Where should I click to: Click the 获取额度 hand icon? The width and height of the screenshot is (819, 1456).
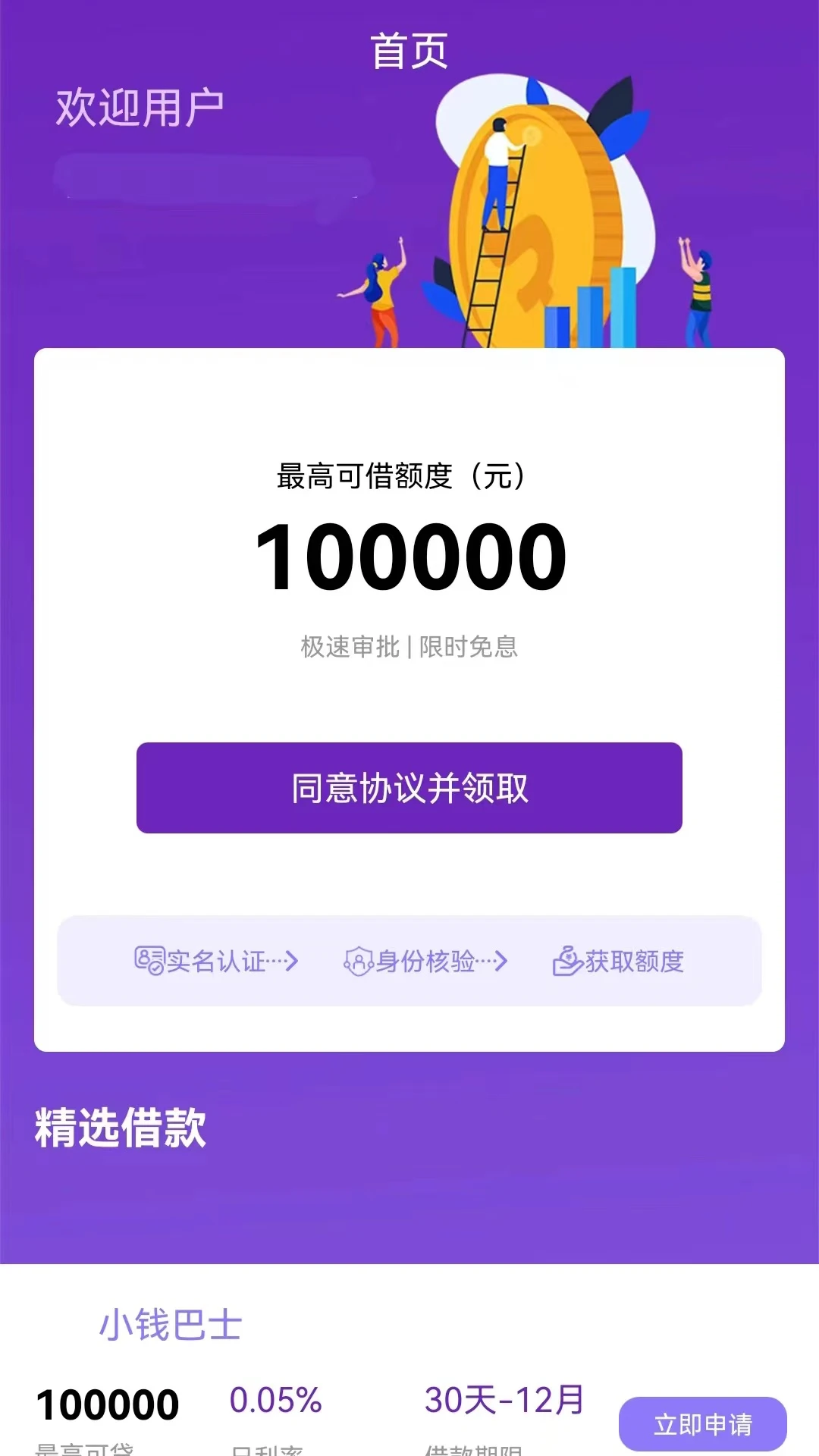coord(567,962)
